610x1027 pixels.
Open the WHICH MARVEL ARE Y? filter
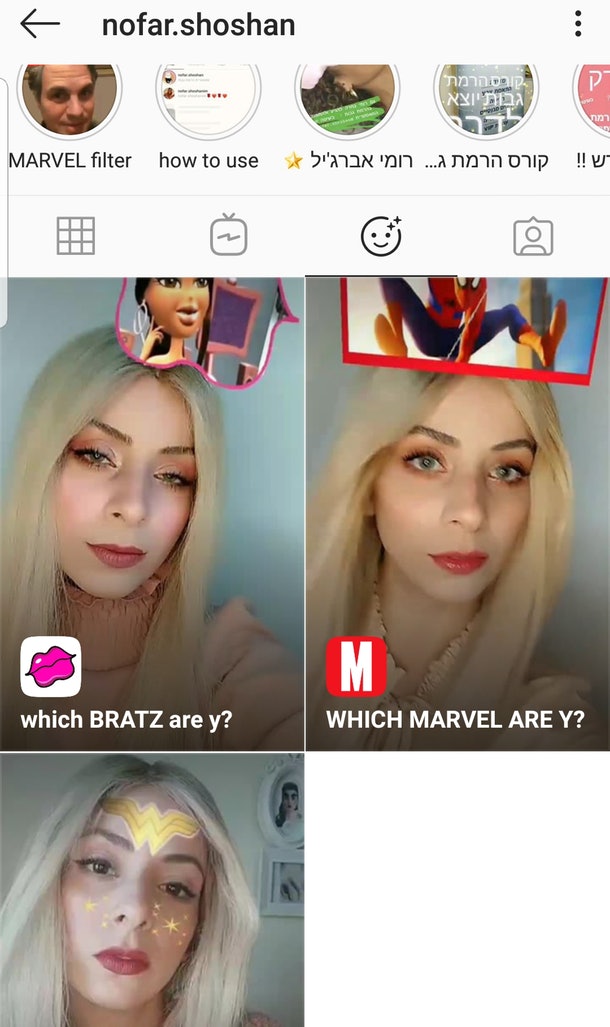click(458, 514)
